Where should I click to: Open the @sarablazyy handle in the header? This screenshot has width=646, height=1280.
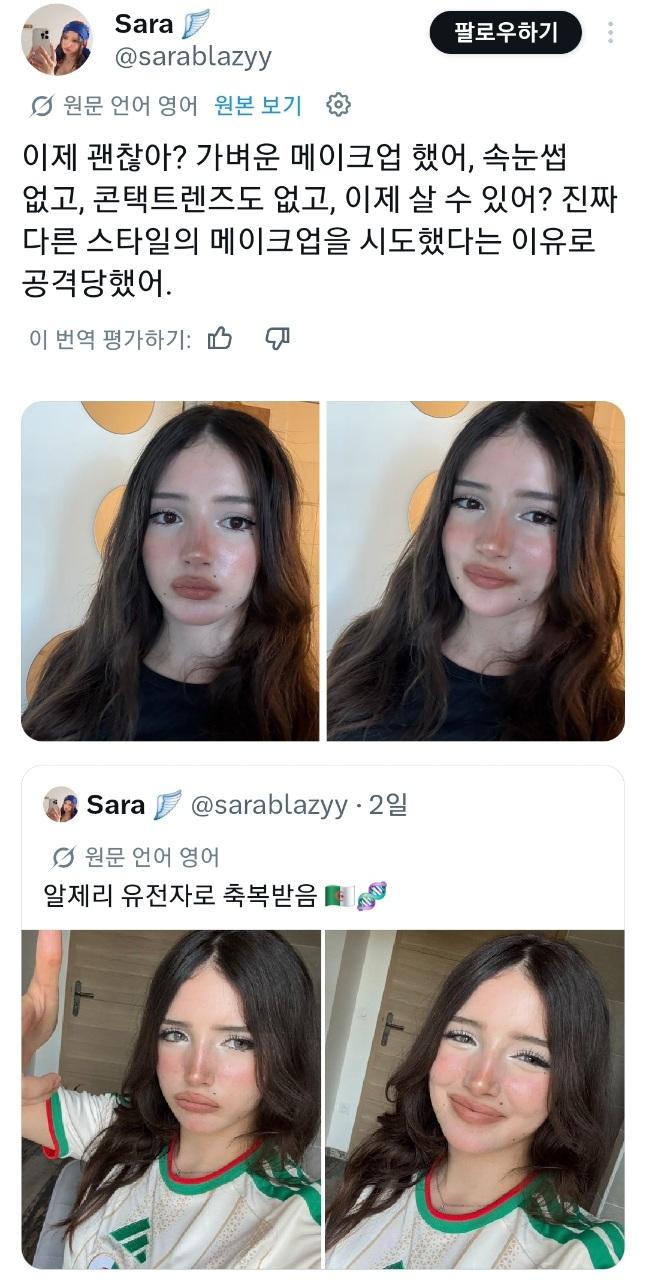click(194, 57)
